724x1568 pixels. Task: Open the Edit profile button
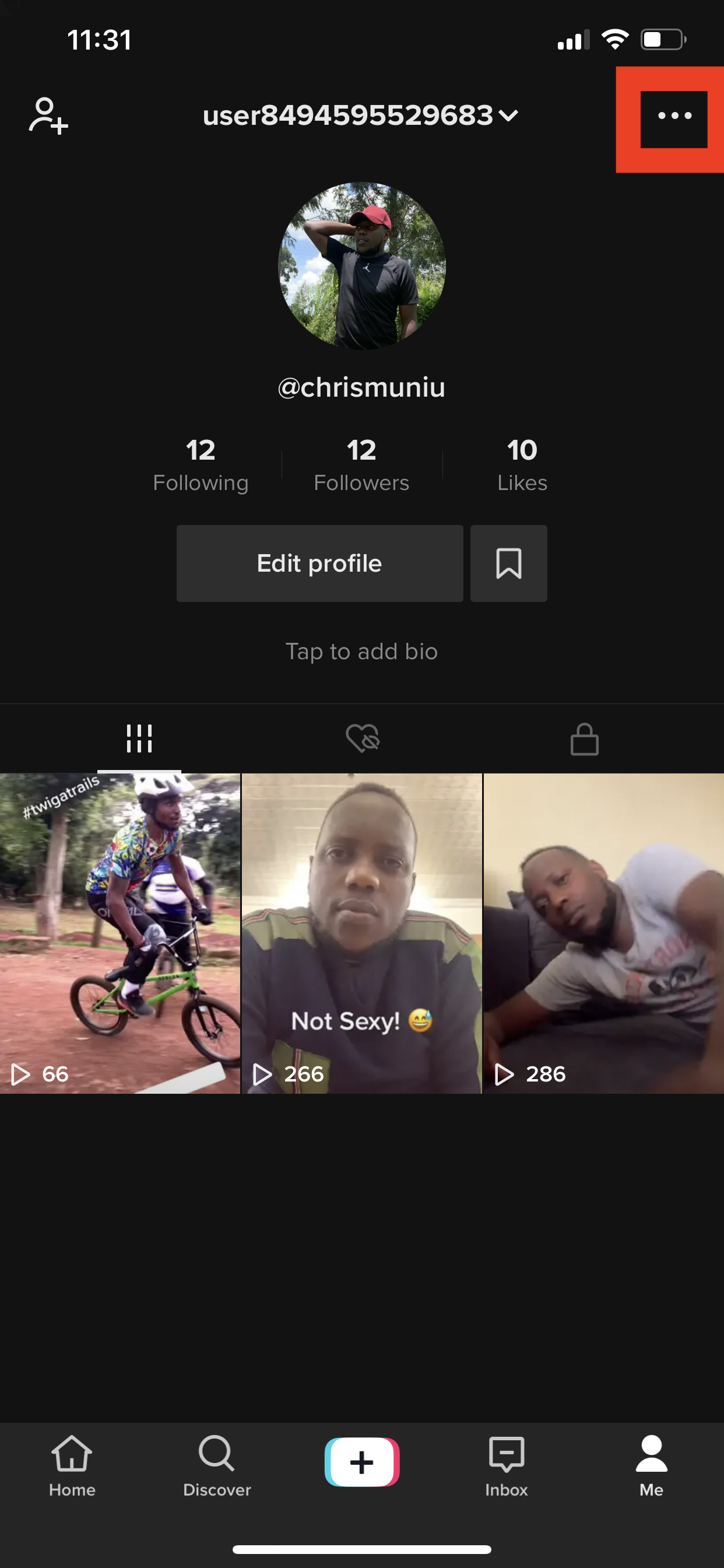pyautogui.click(x=319, y=563)
